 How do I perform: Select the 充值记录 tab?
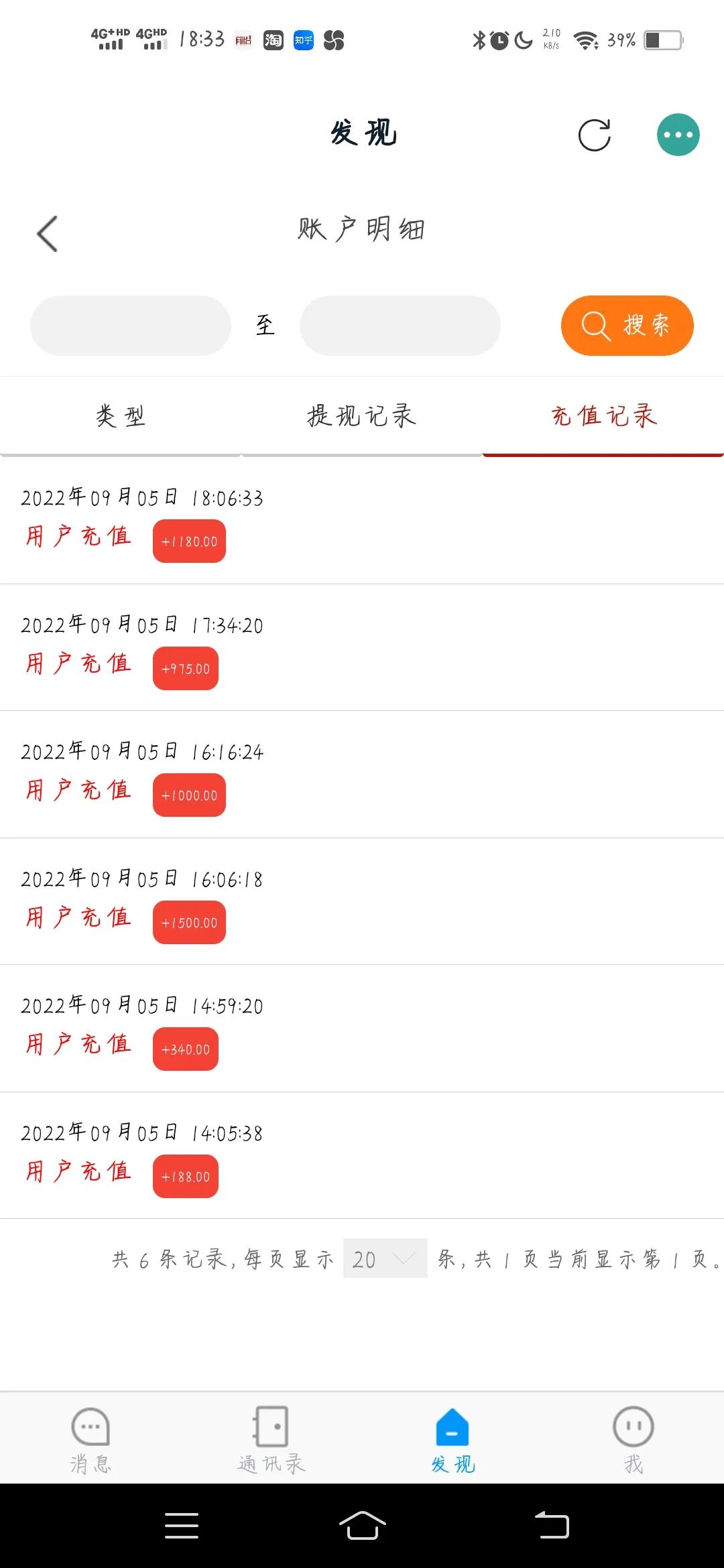point(603,416)
